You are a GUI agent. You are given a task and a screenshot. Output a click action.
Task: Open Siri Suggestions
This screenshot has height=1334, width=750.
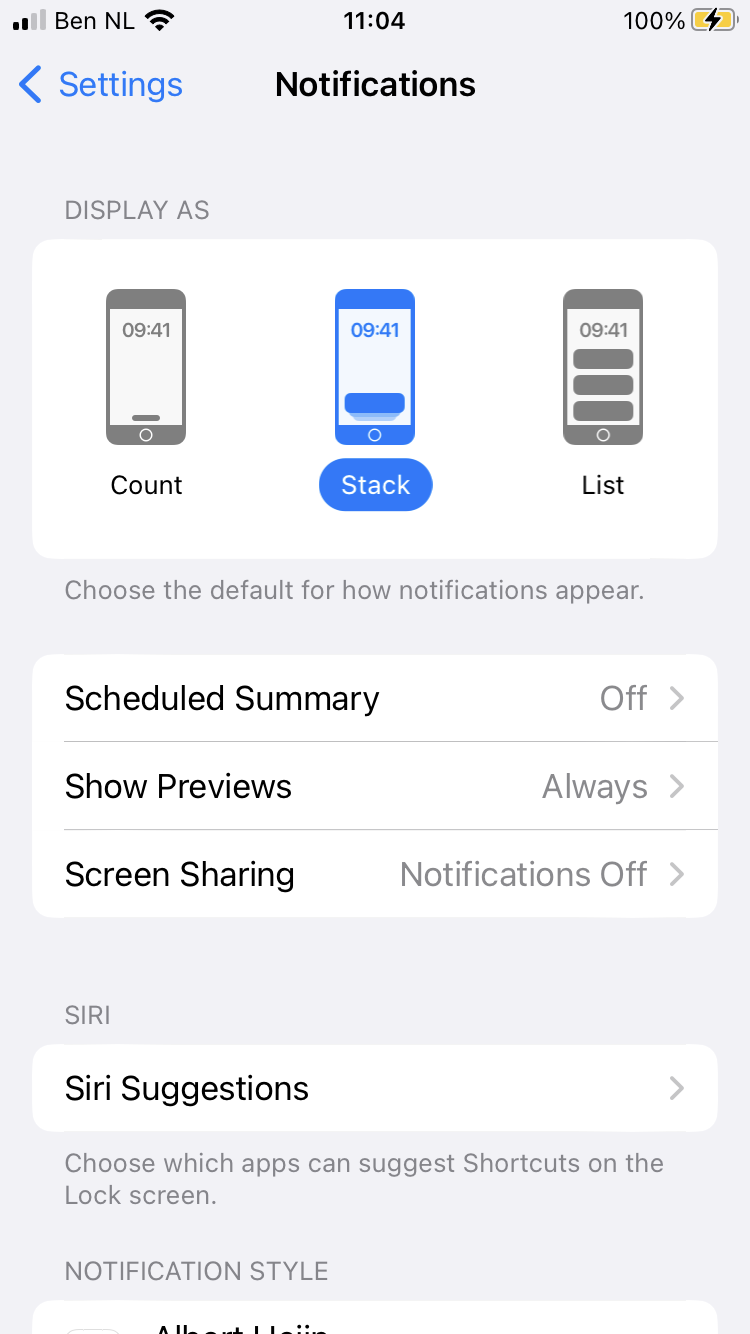click(x=375, y=1088)
